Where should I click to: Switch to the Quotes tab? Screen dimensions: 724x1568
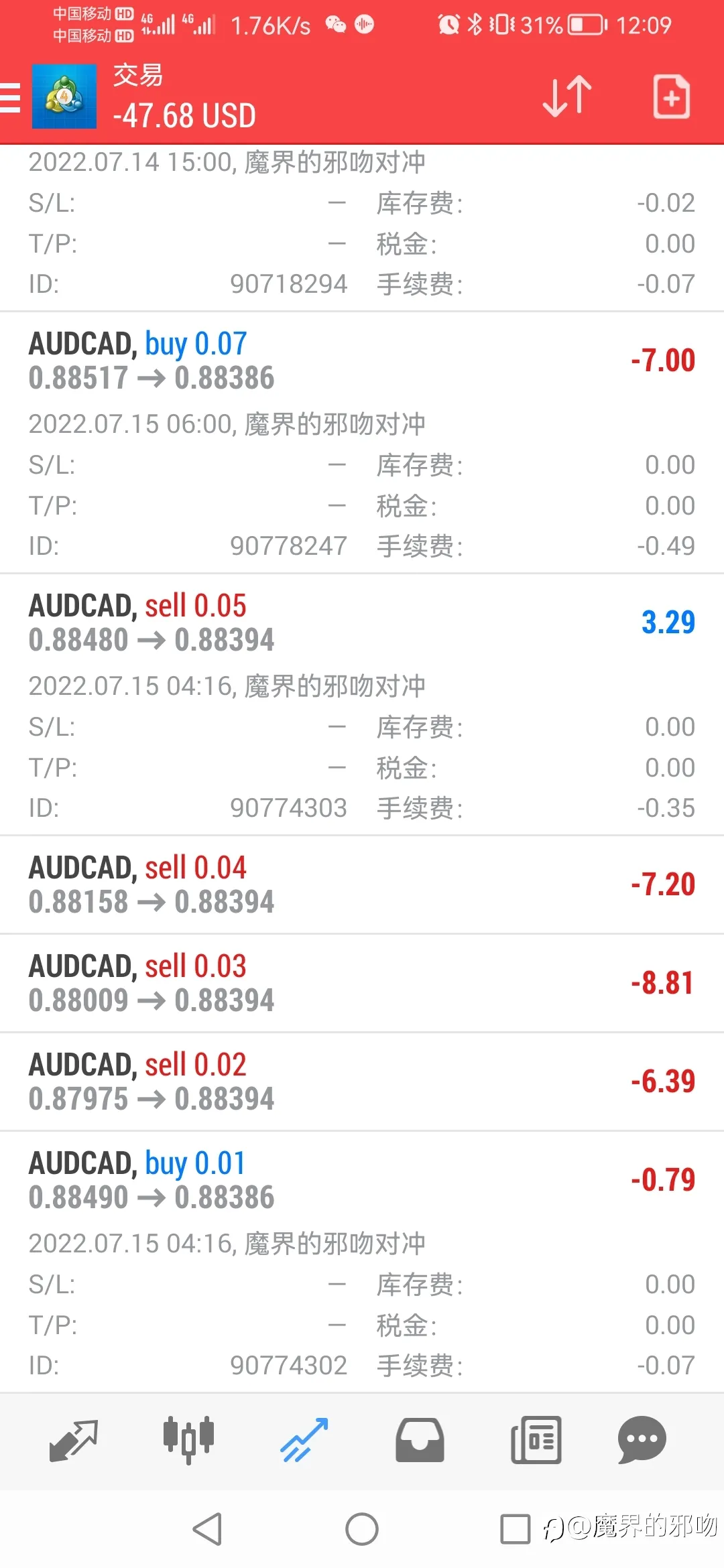(x=74, y=1440)
